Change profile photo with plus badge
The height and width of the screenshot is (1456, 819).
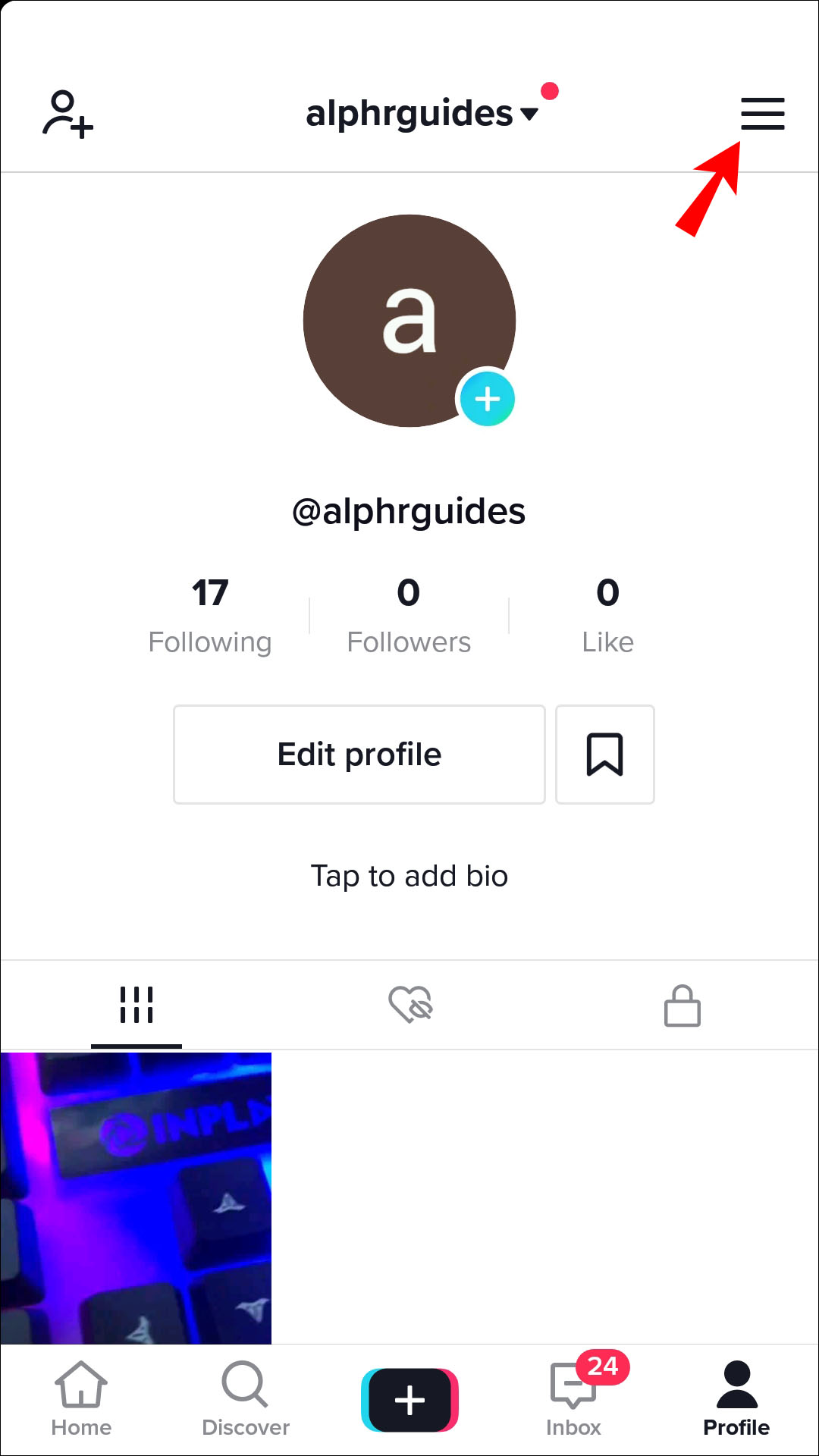[x=487, y=399]
